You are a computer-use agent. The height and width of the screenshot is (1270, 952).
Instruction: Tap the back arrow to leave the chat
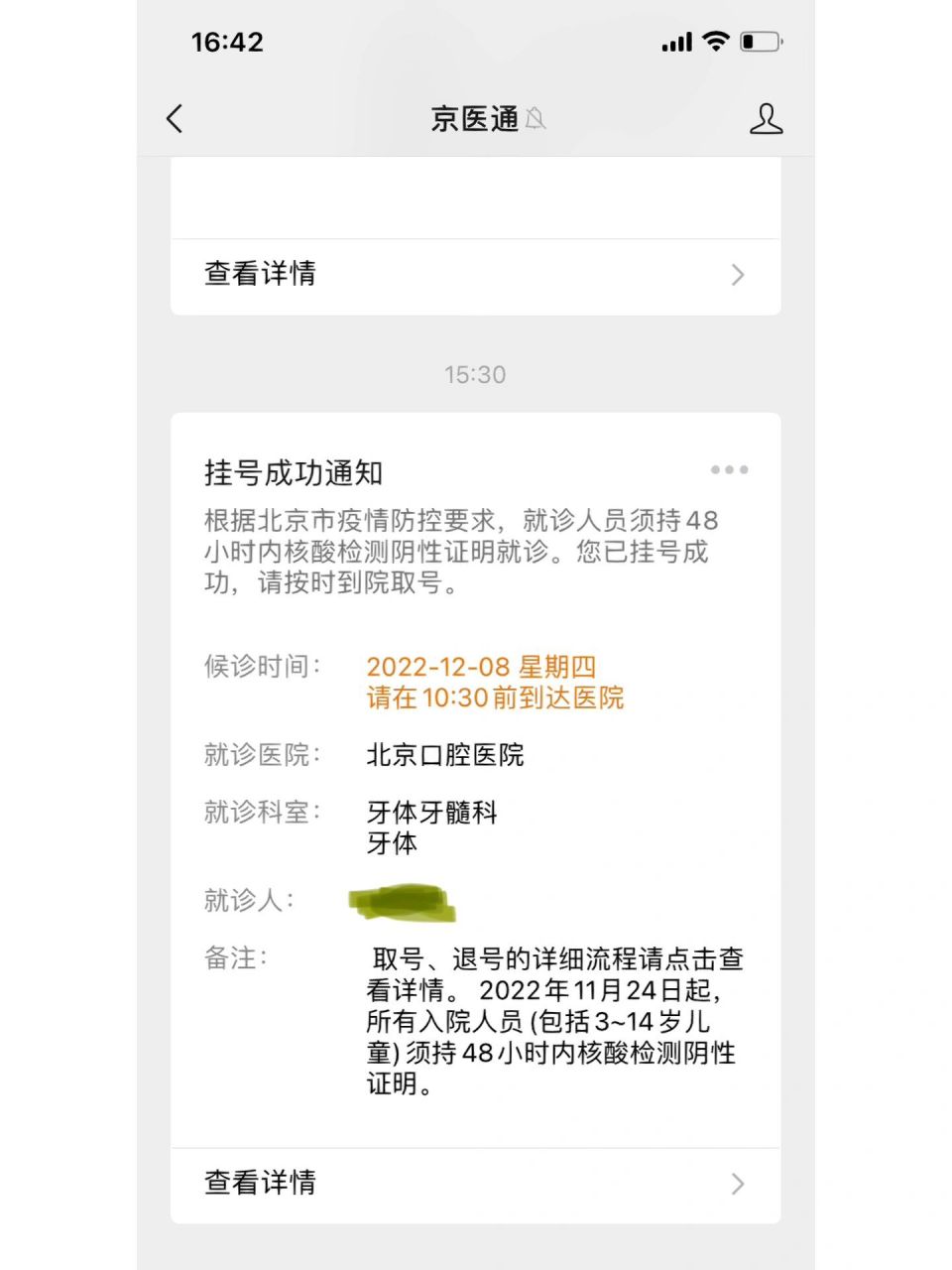(x=175, y=118)
